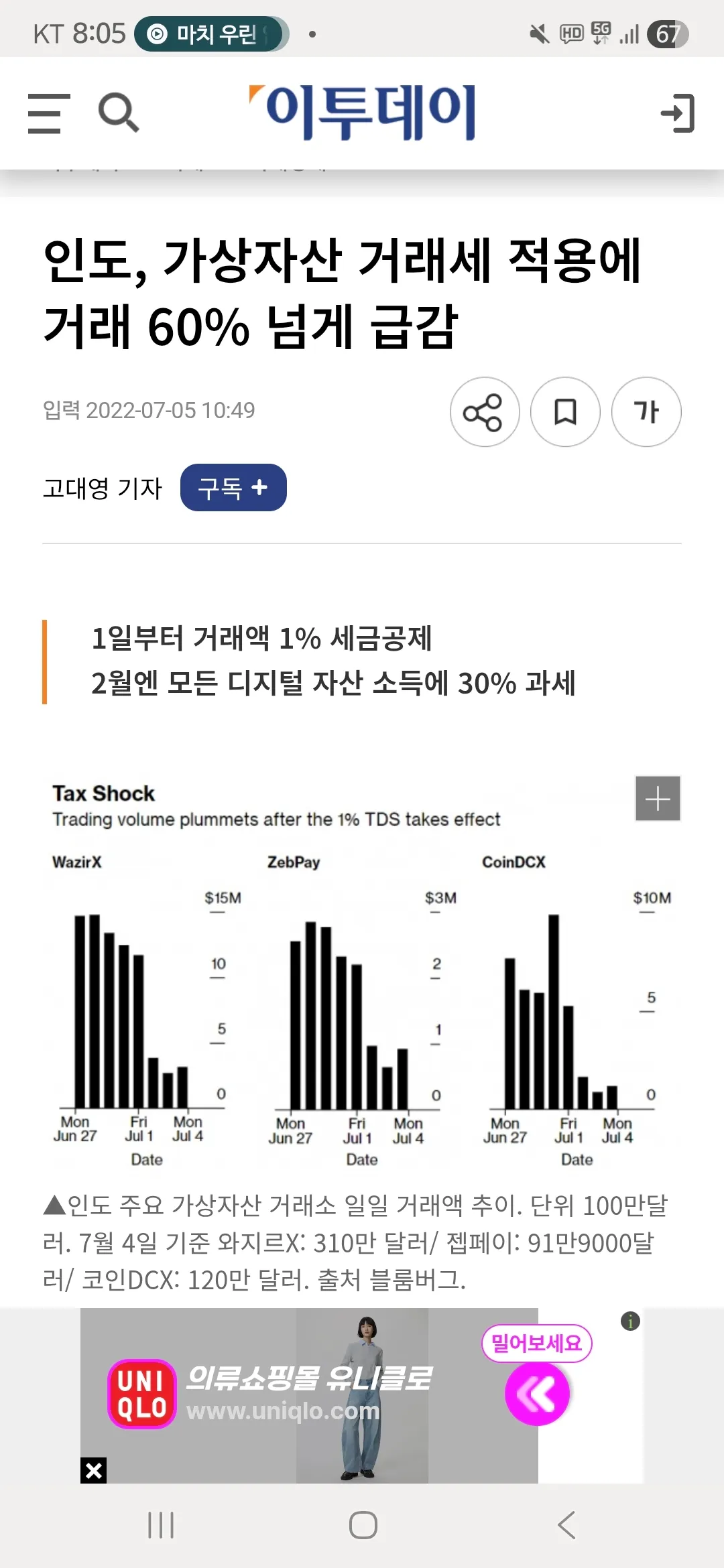This screenshot has width=724, height=1568.
Task: Open the login icon
Action: point(678,113)
